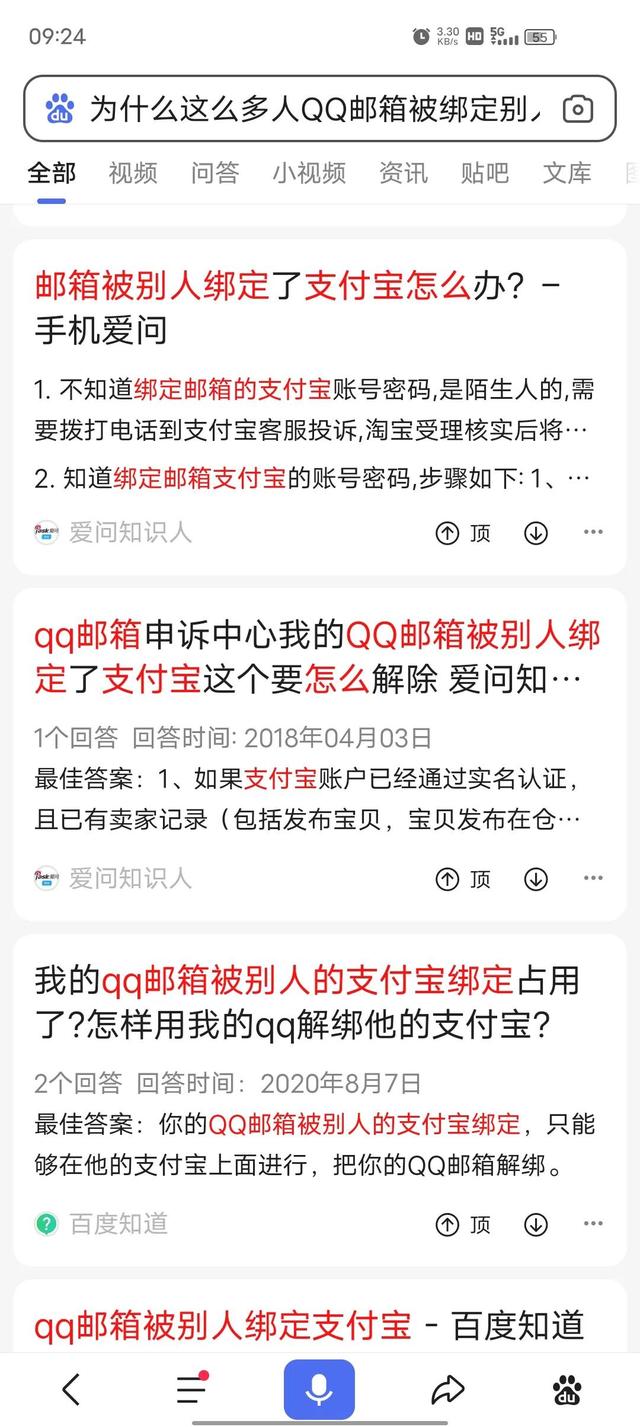Switch to the 贴吧 tab

(x=485, y=173)
